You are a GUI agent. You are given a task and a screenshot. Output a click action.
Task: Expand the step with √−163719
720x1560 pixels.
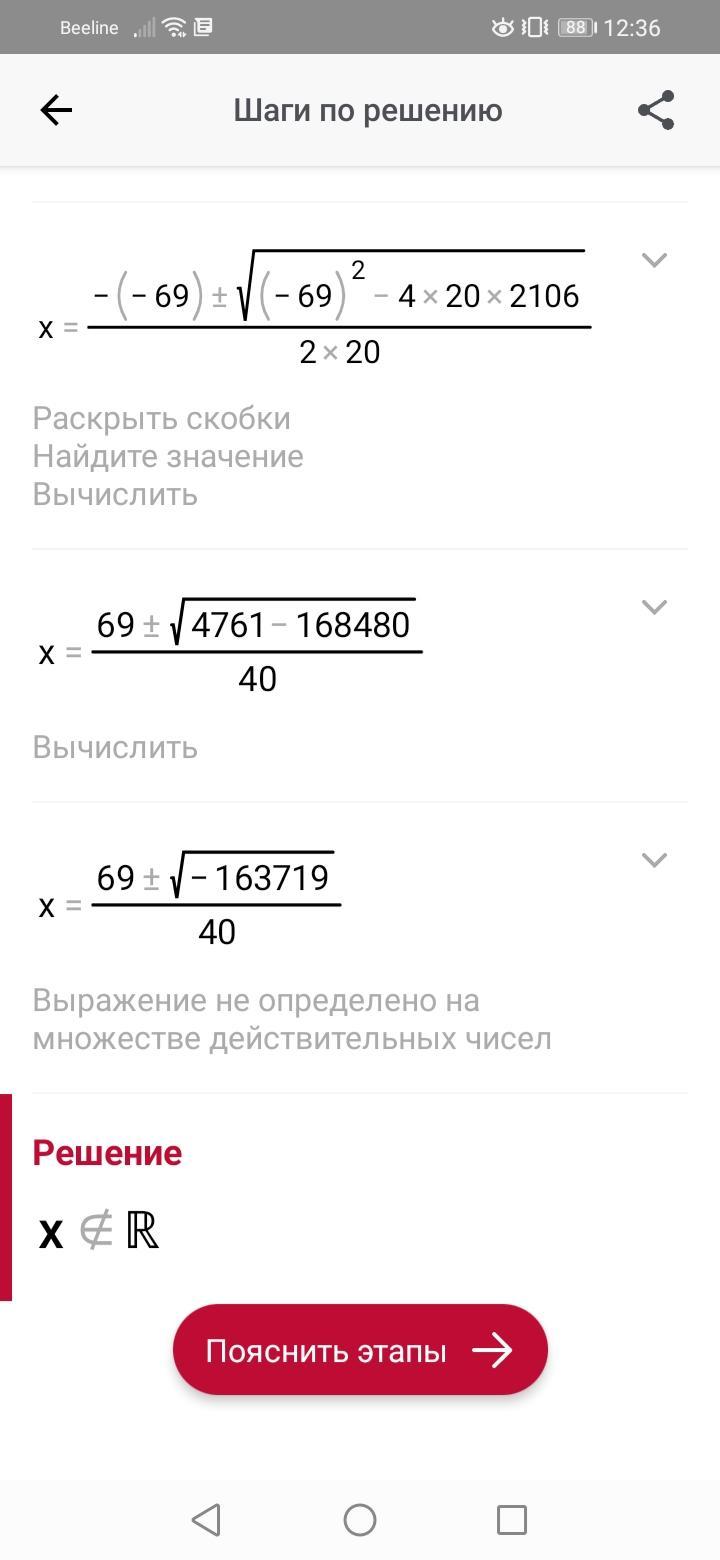[x=654, y=860]
